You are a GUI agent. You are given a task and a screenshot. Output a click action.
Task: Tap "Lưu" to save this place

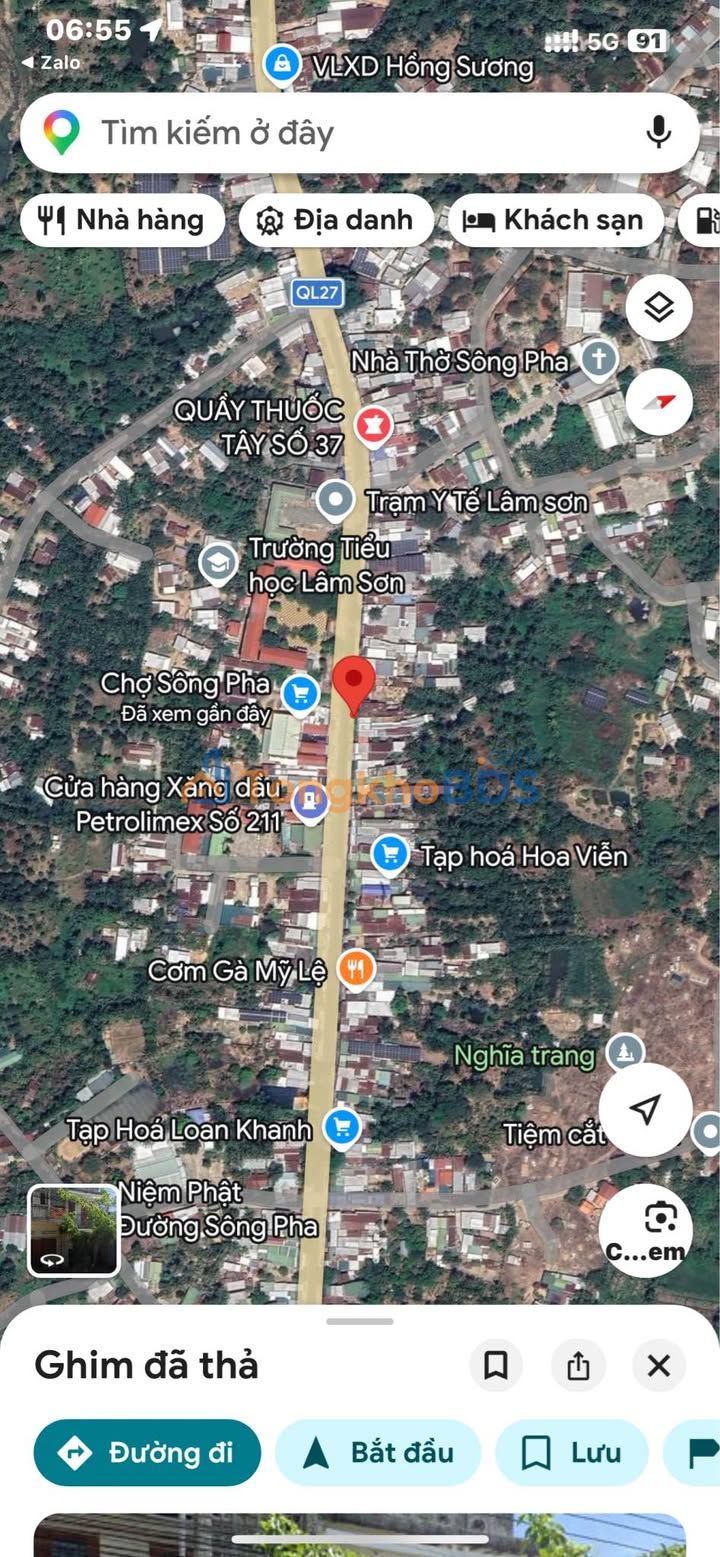coord(572,1452)
